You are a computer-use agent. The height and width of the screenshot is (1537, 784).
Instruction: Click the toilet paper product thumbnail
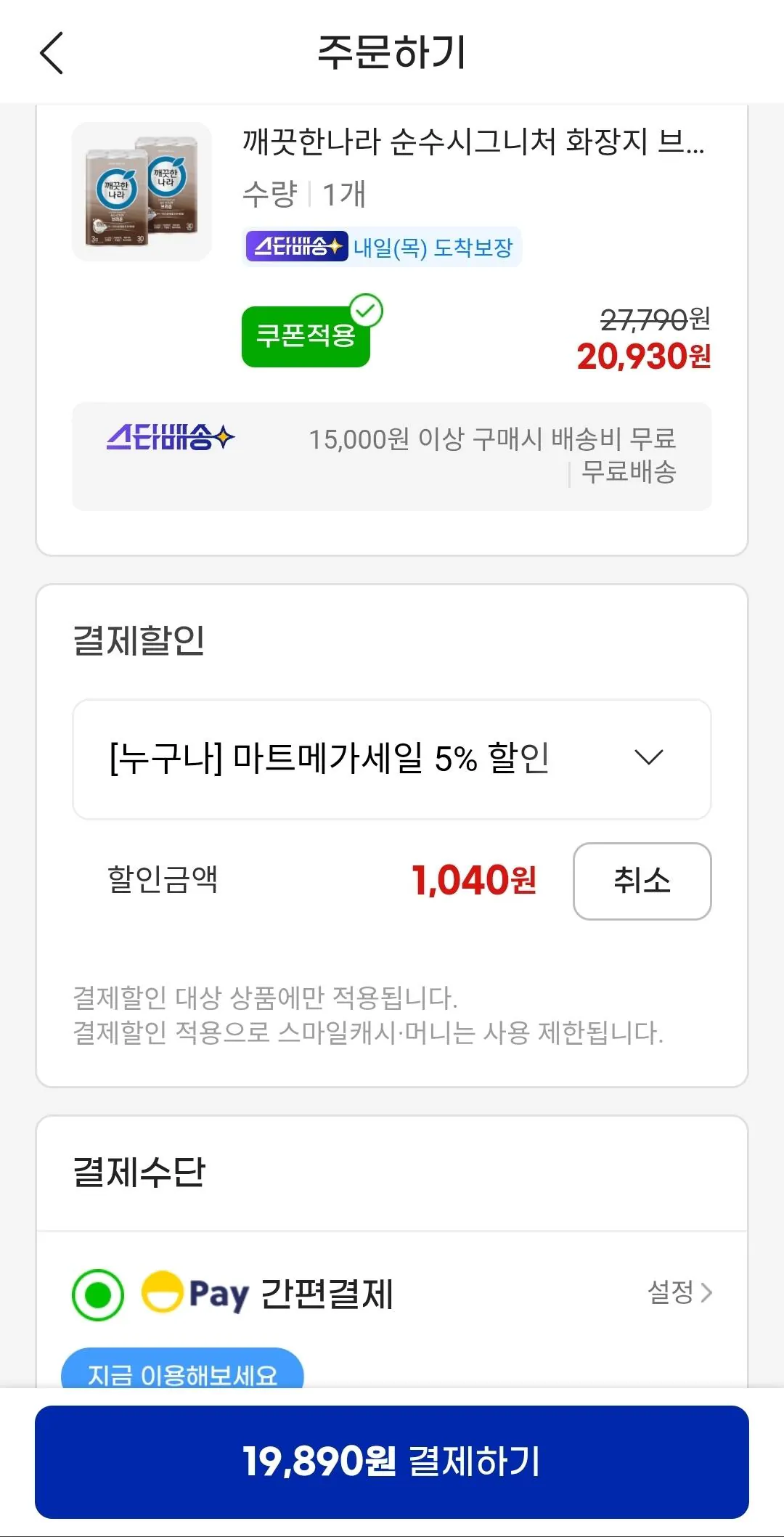pos(141,192)
